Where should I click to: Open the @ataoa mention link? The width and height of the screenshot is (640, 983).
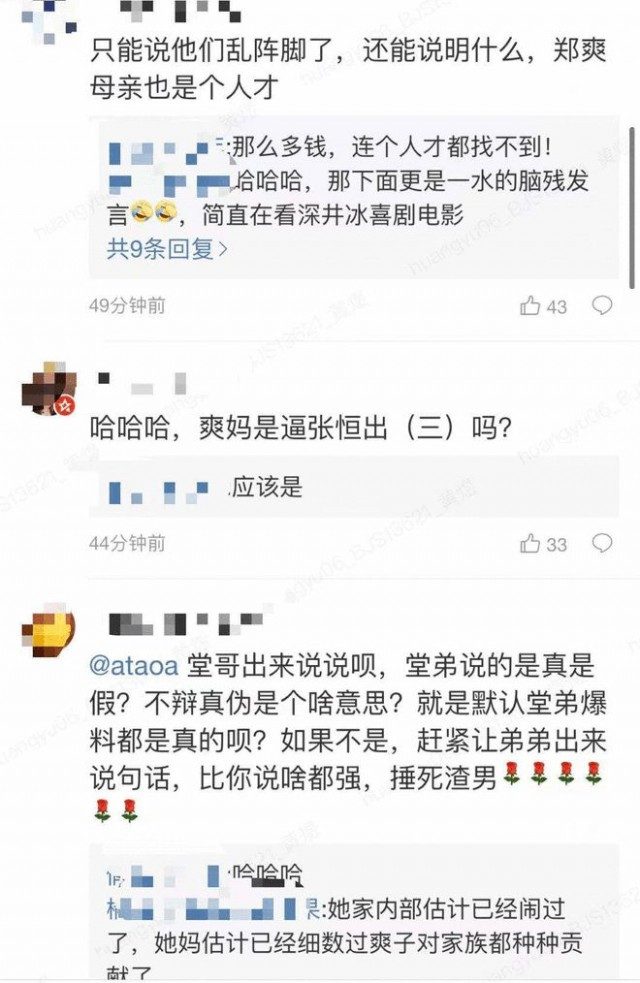pyautogui.click(x=132, y=663)
